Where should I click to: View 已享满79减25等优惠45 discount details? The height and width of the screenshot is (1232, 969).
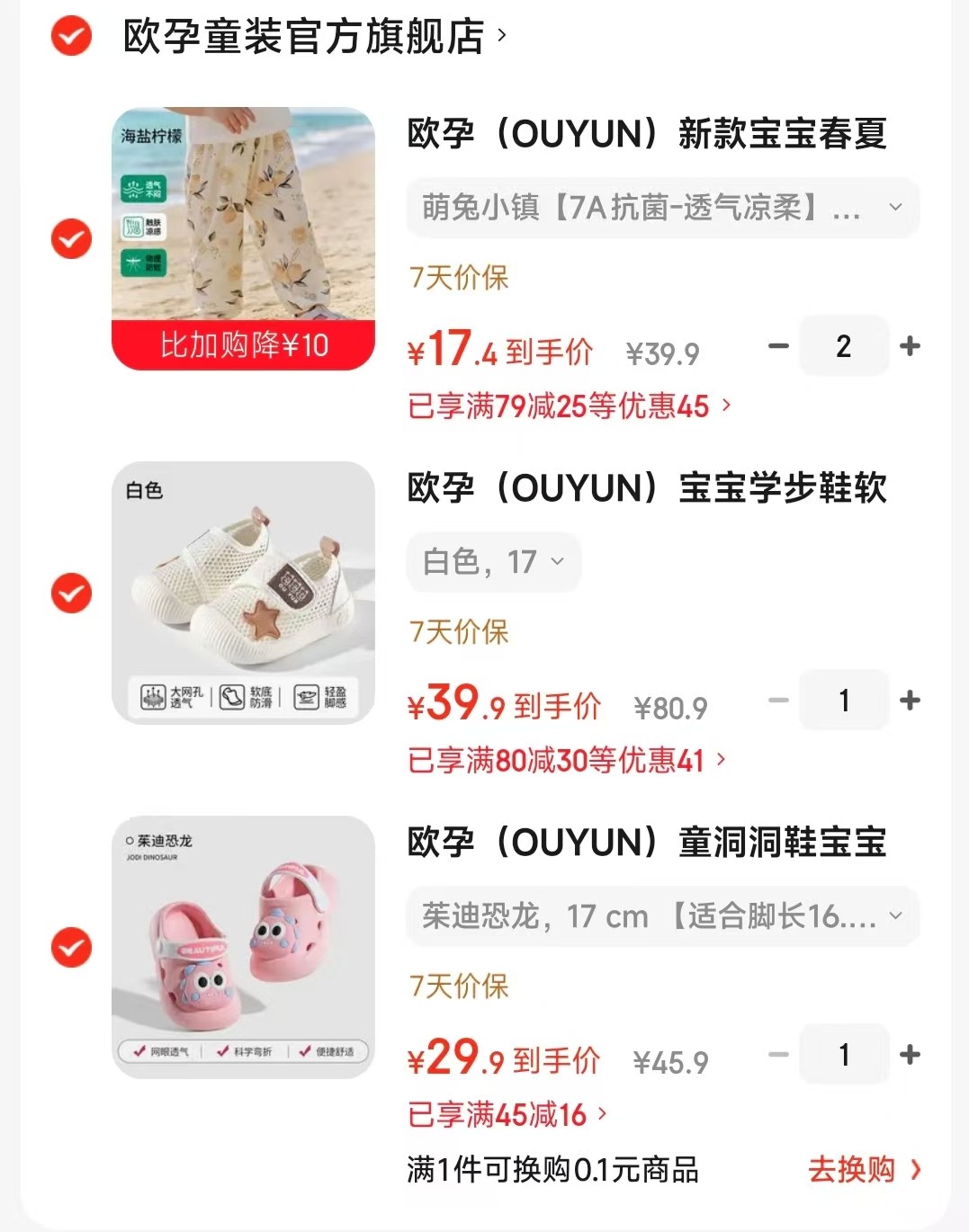(569, 406)
